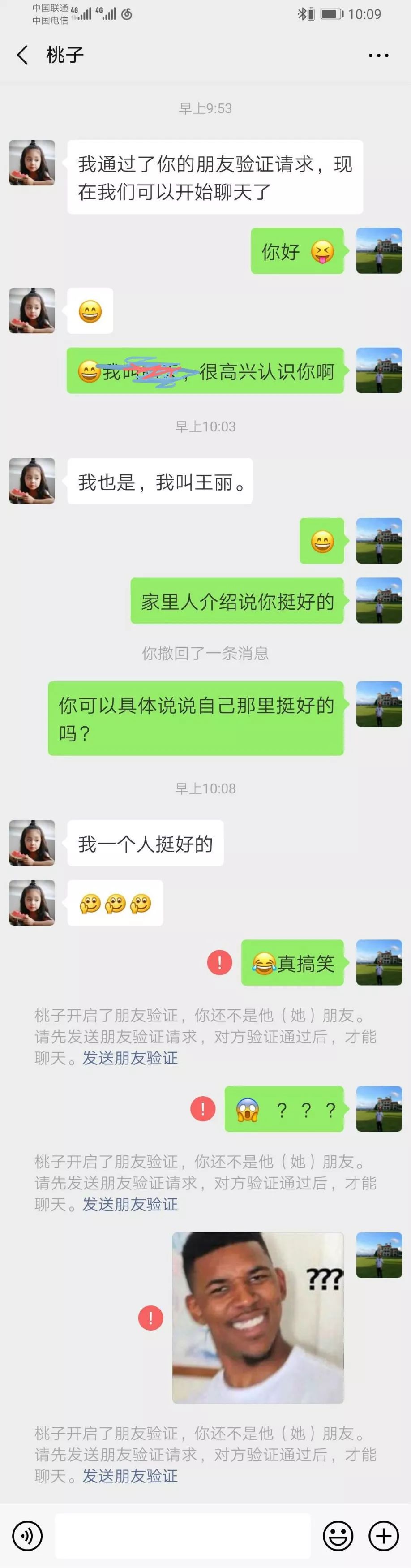Tap red failed icon beside ??? message
This screenshot has height=1568, width=411.
click(x=203, y=1108)
